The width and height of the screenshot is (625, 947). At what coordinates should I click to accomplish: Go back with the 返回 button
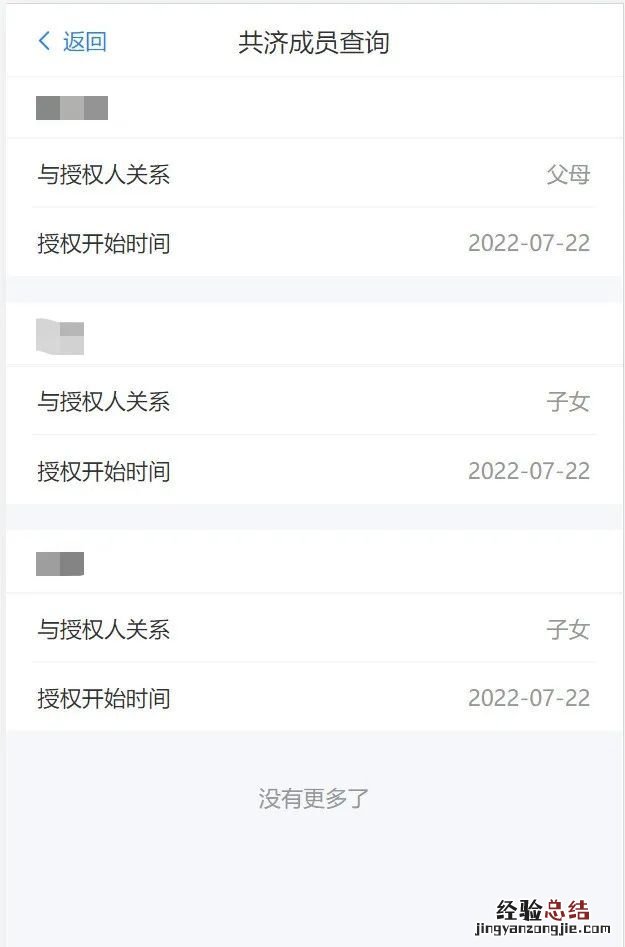73,42
